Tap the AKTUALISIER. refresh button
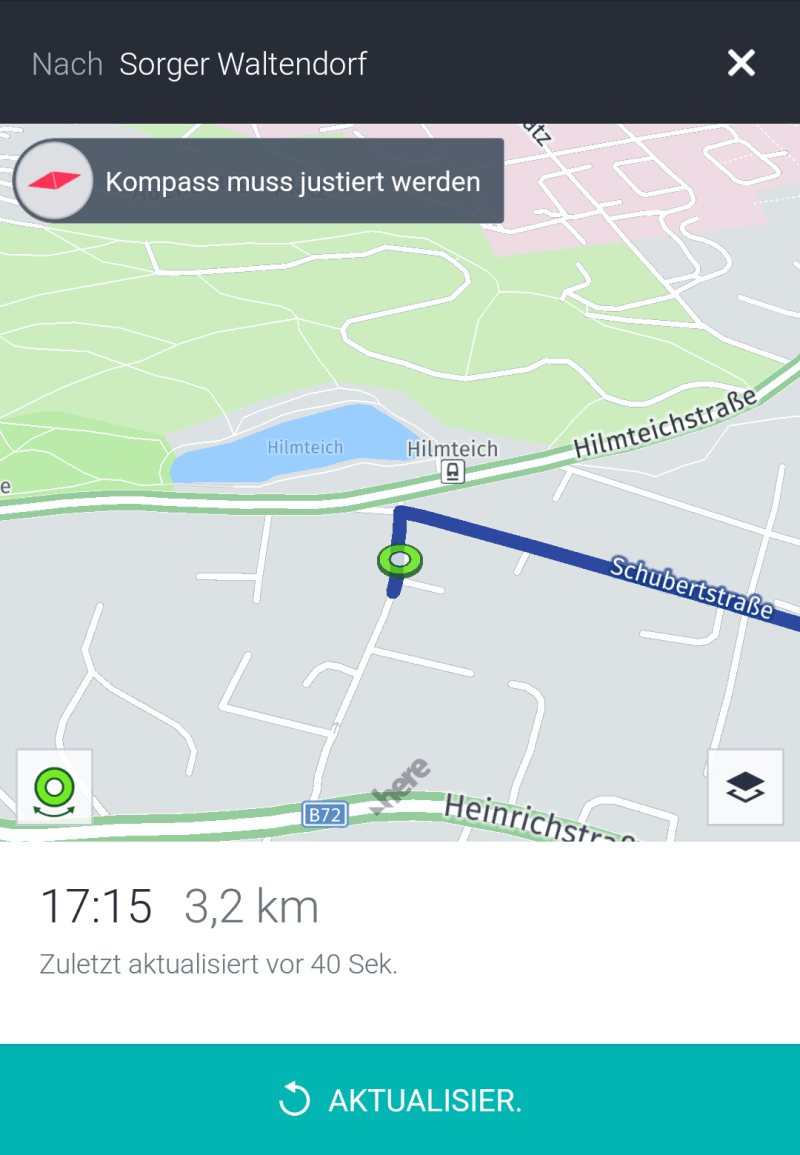Screen dimensions: 800x1155 click(x=400, y=1100)
